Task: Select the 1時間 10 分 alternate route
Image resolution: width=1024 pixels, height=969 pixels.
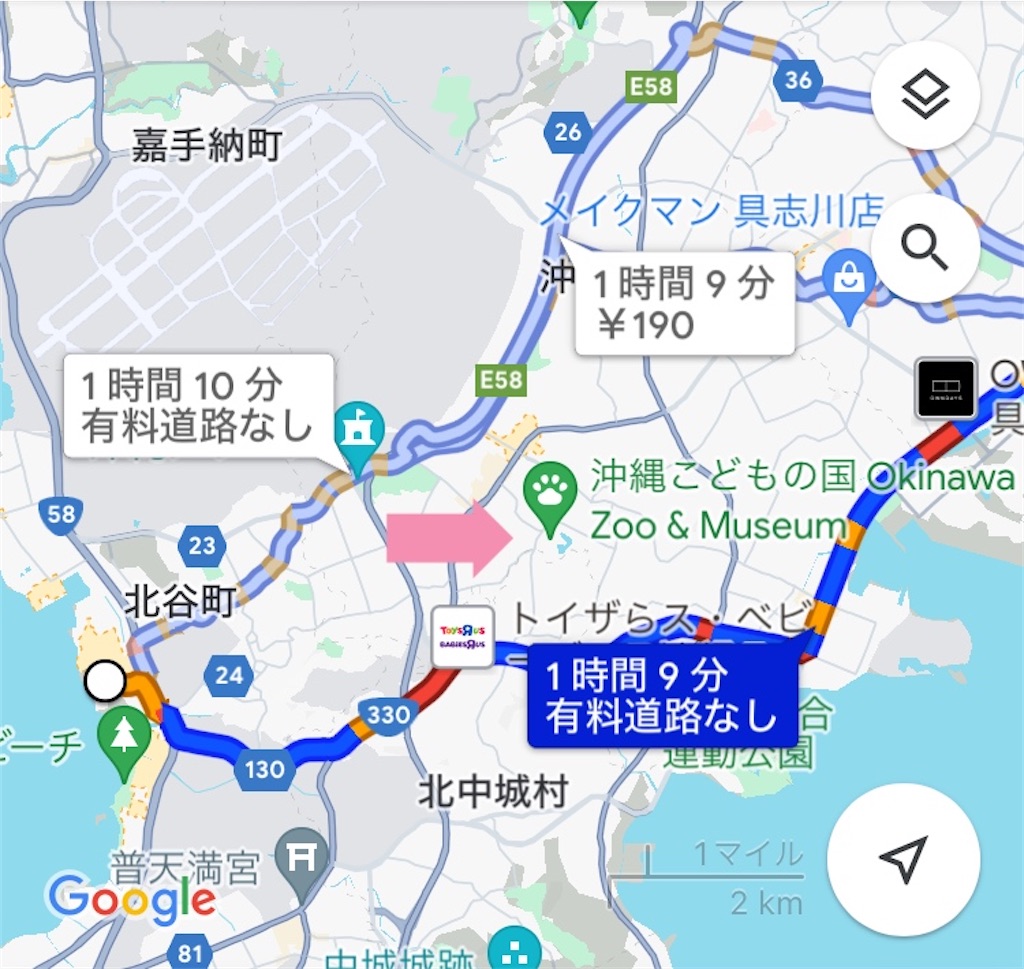Action: pyautogui.click(x=198, y=406)
